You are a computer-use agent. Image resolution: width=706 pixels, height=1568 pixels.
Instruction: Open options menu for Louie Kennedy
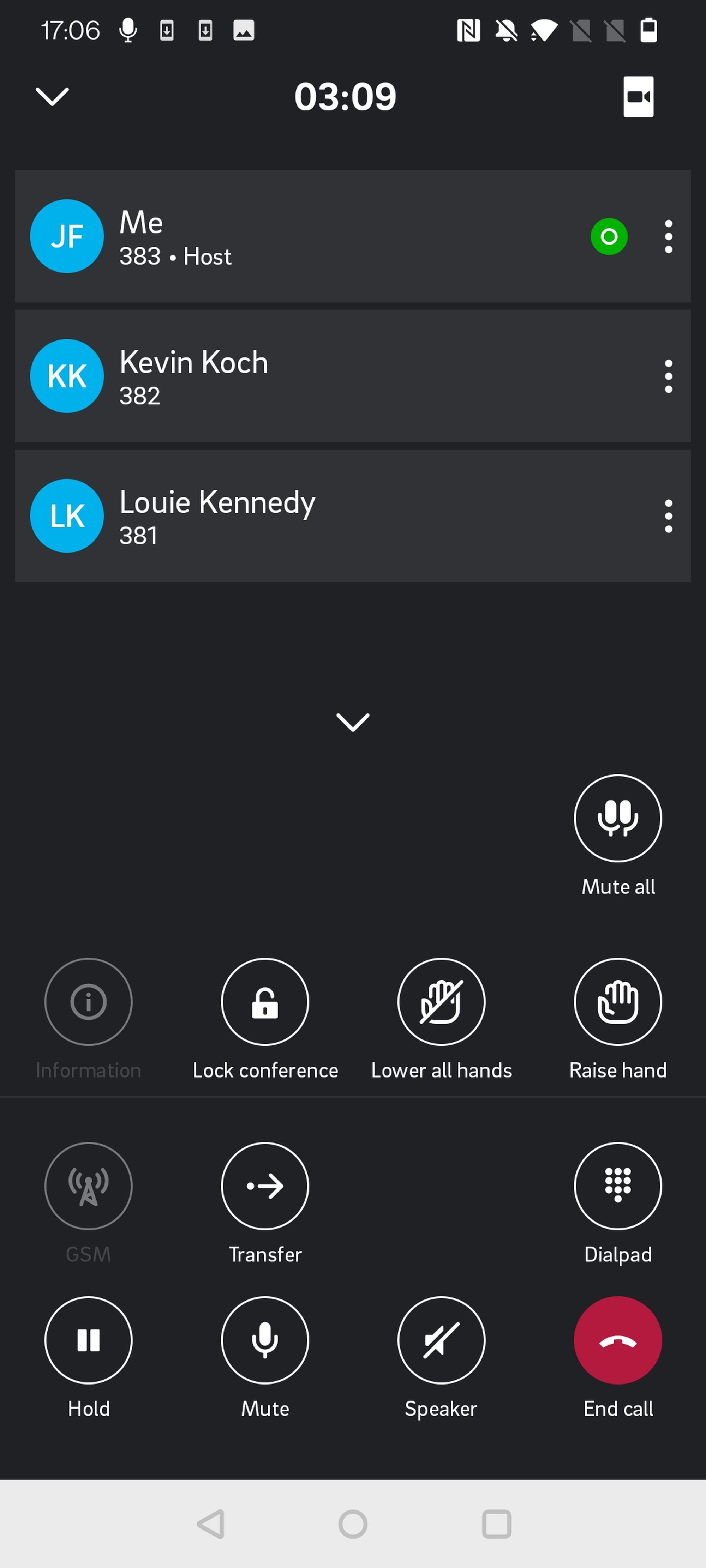pyautogui.click(x=668, y=516)
